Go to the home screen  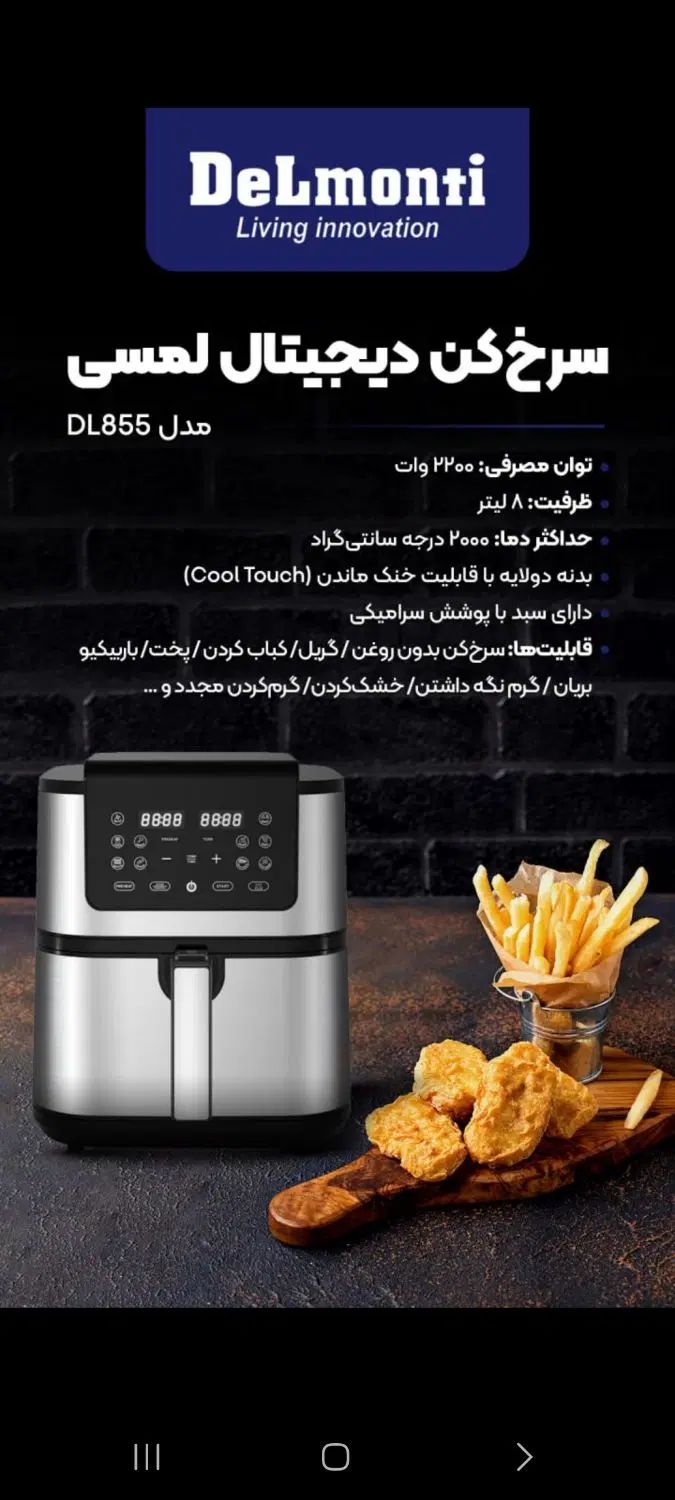click(x=336, y=1457)
